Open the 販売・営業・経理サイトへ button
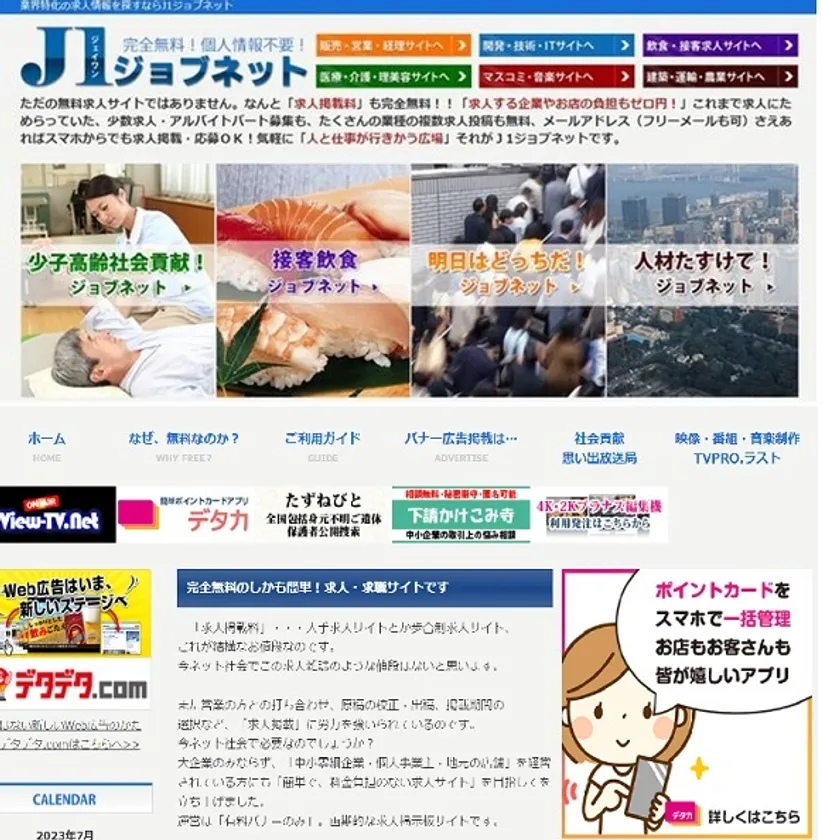 point(393,46)
